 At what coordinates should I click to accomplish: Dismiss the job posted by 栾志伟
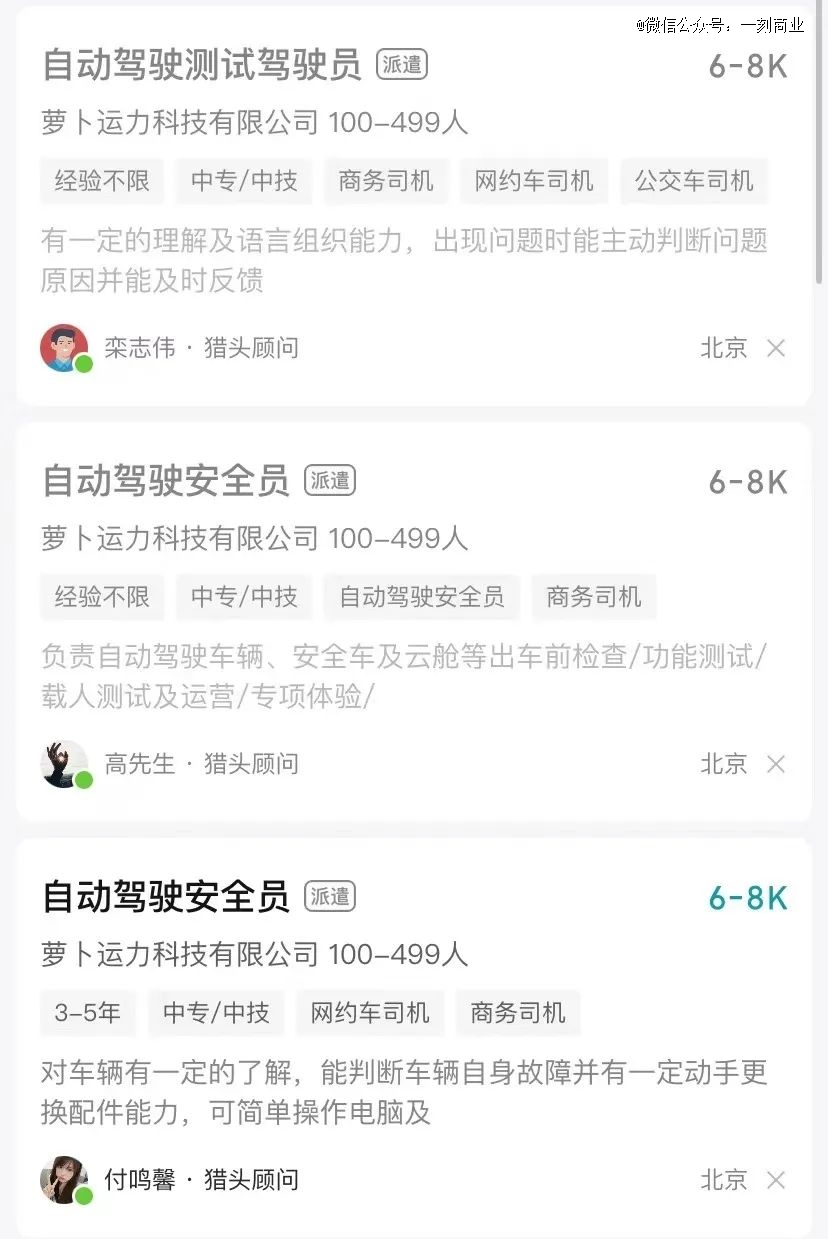776,348
